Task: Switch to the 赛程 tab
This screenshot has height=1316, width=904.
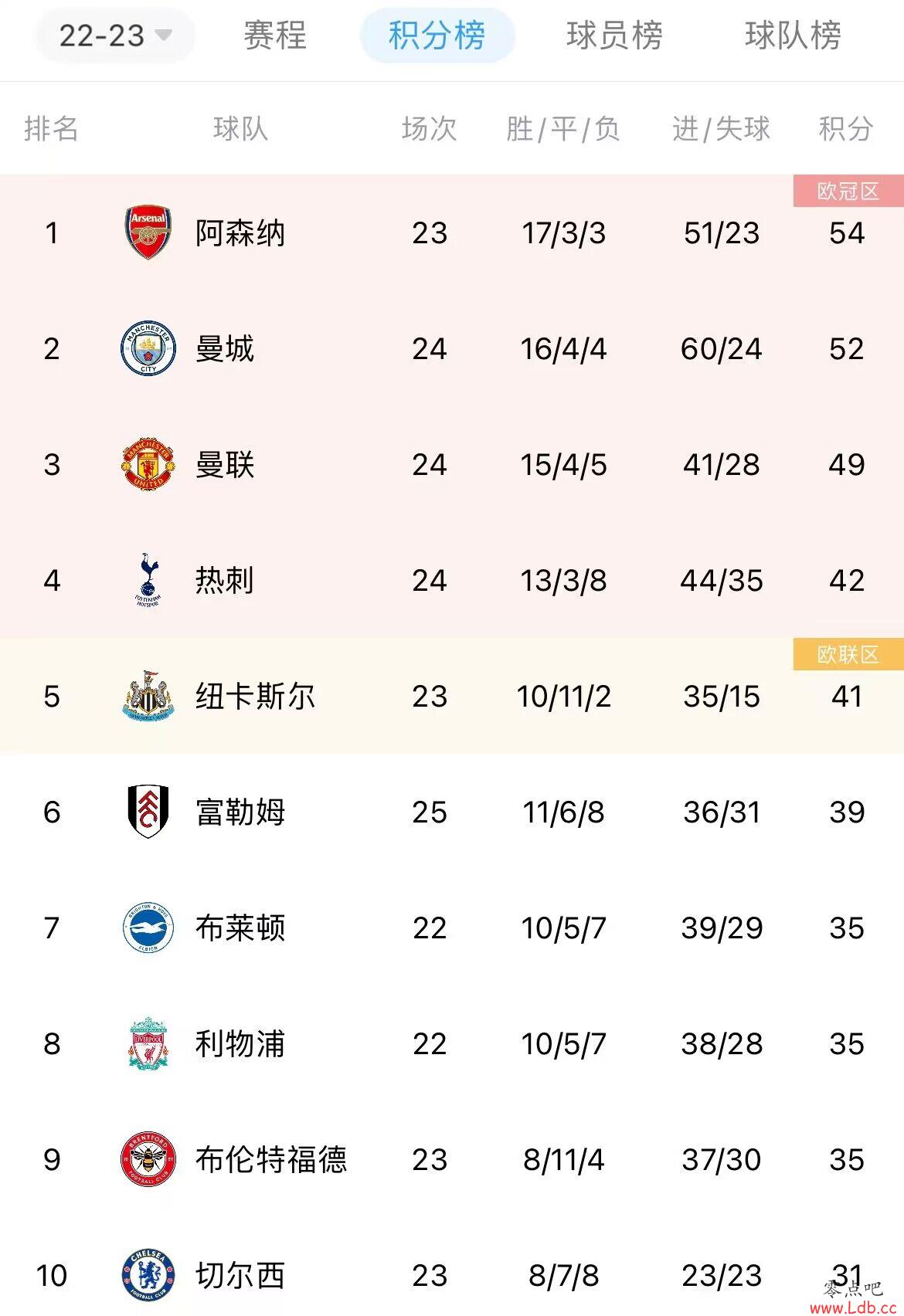Action: tap(275, 36)
